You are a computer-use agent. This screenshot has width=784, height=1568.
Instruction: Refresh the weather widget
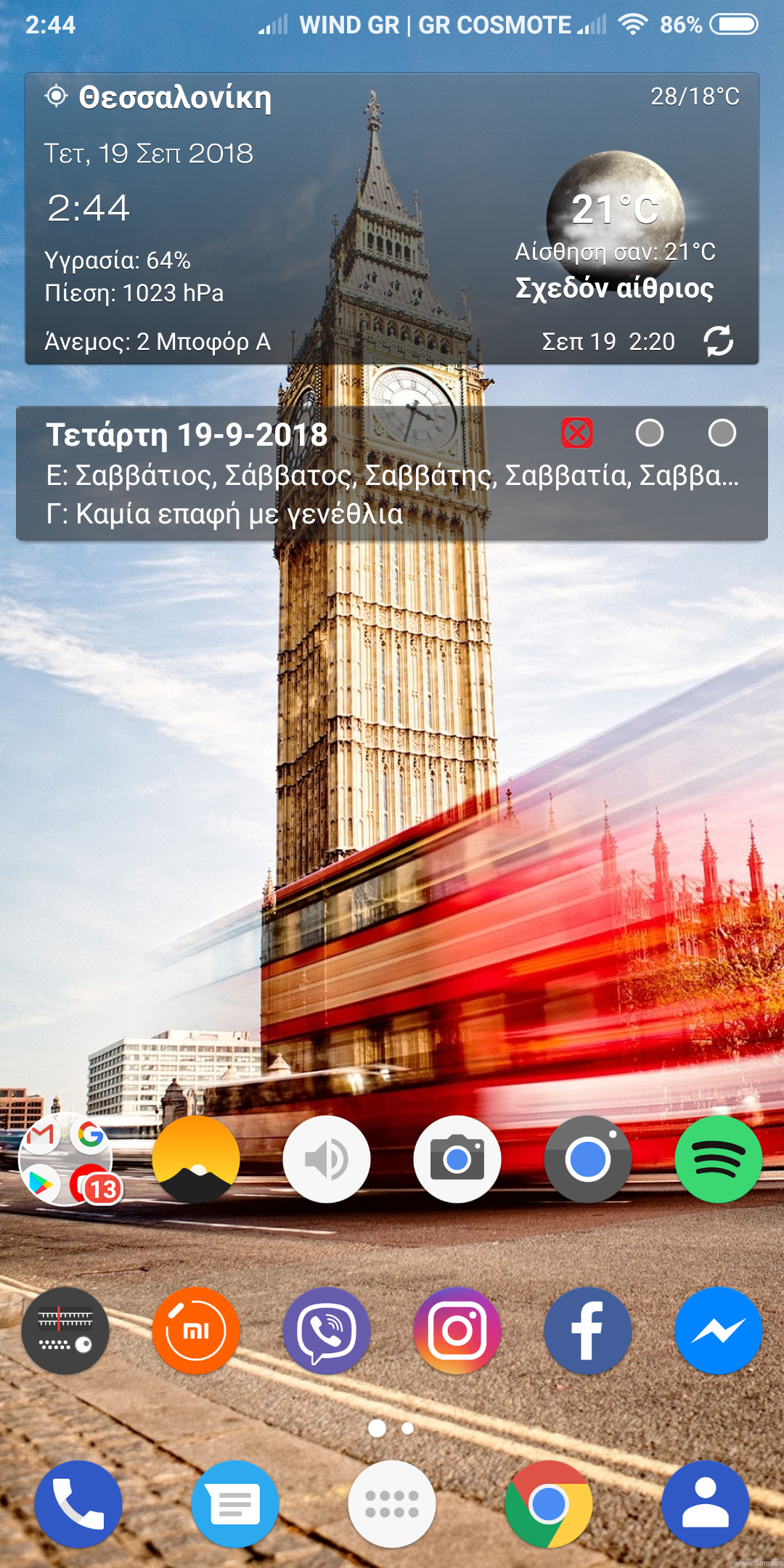718,340
